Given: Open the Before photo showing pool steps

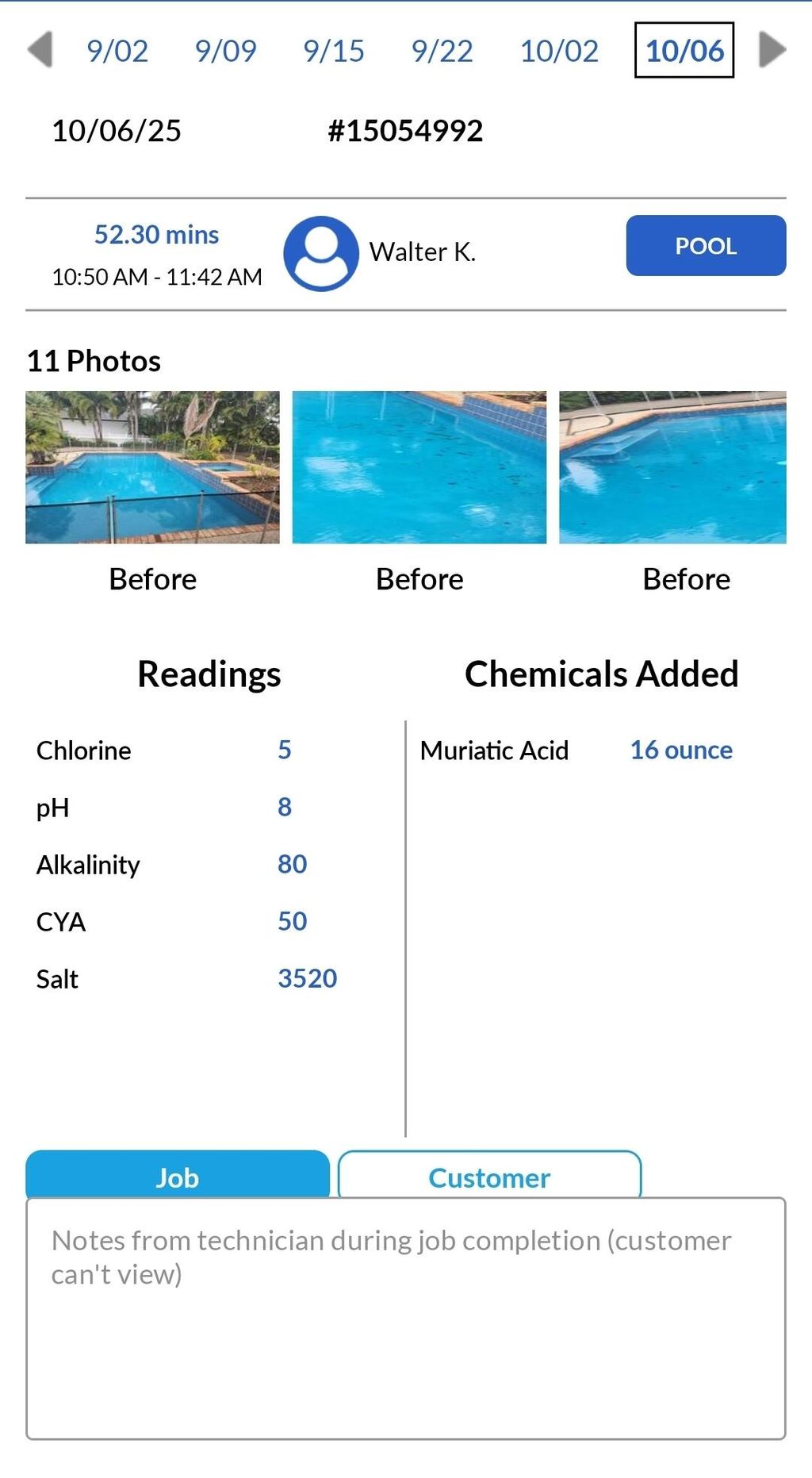Looking at the screenshot, I should coord(672,467).
